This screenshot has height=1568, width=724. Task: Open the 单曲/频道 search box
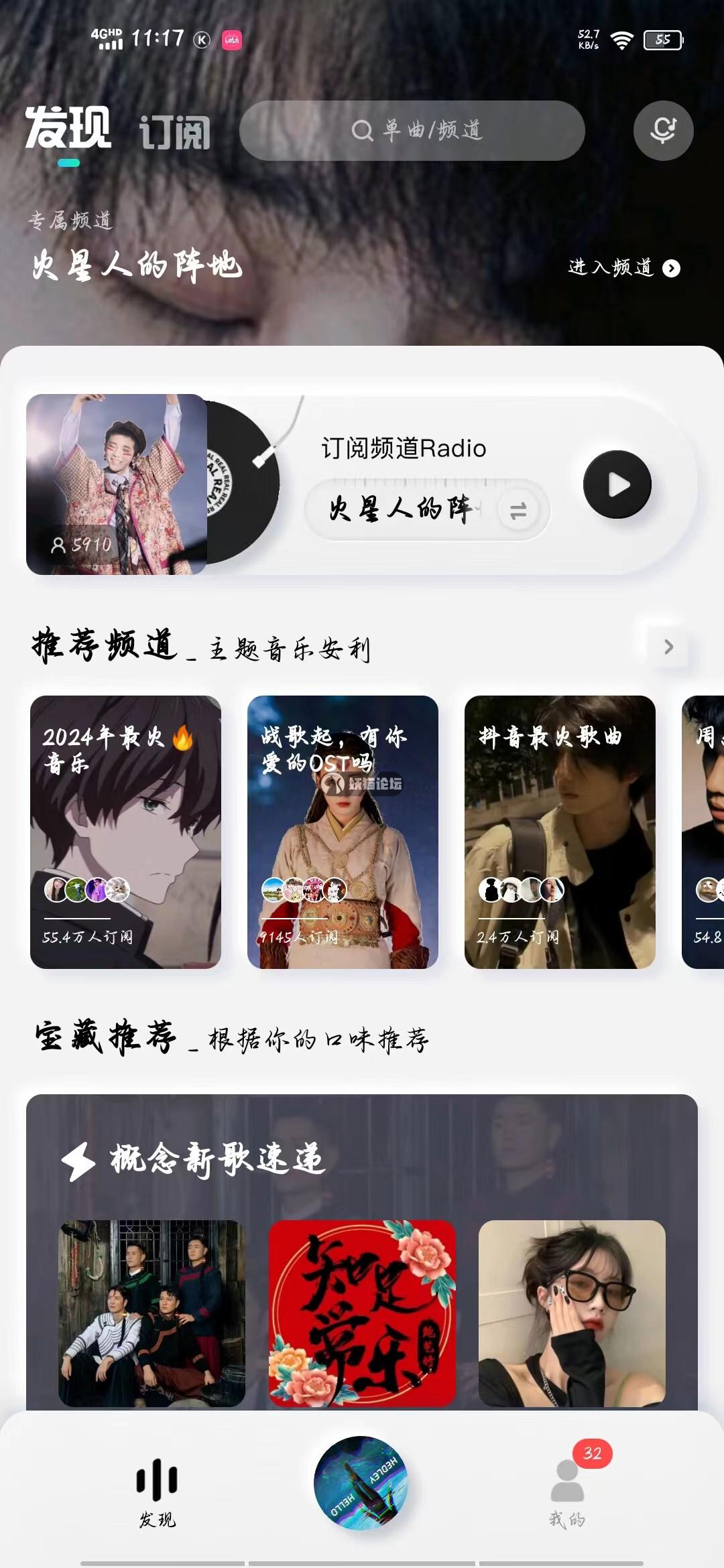click(x=412, y=131)
